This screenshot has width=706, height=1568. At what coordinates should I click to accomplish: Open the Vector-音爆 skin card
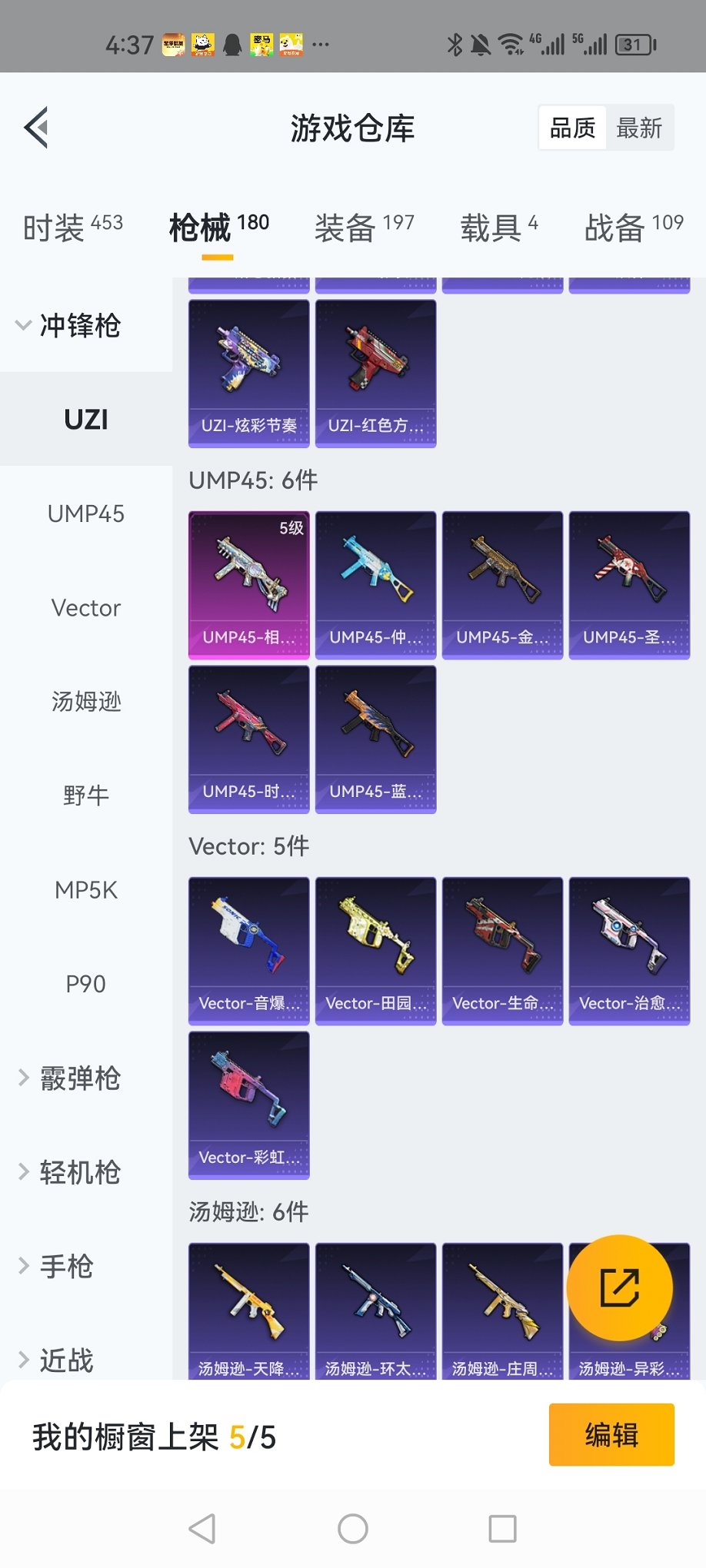click(248, 951)
